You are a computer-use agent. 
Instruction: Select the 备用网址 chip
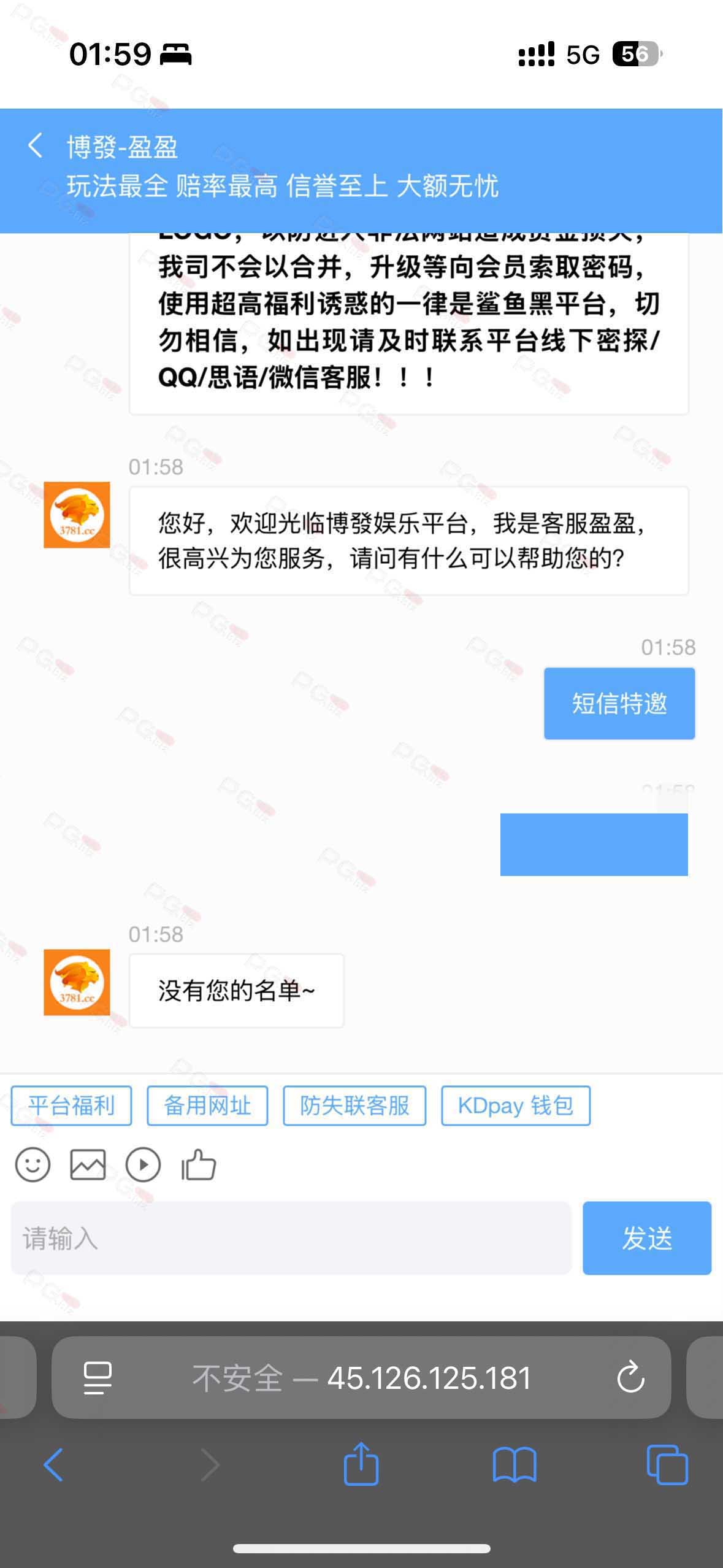207,1105
